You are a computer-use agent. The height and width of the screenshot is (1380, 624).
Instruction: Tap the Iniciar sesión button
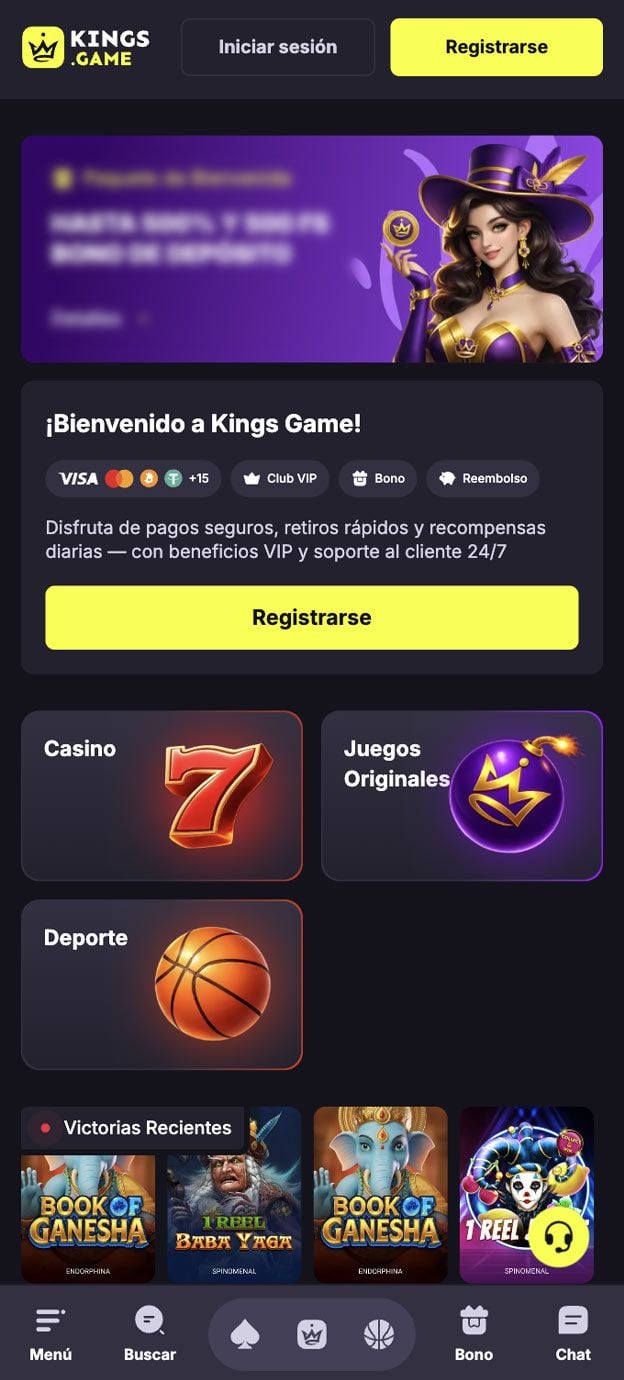tap(278, 47)
